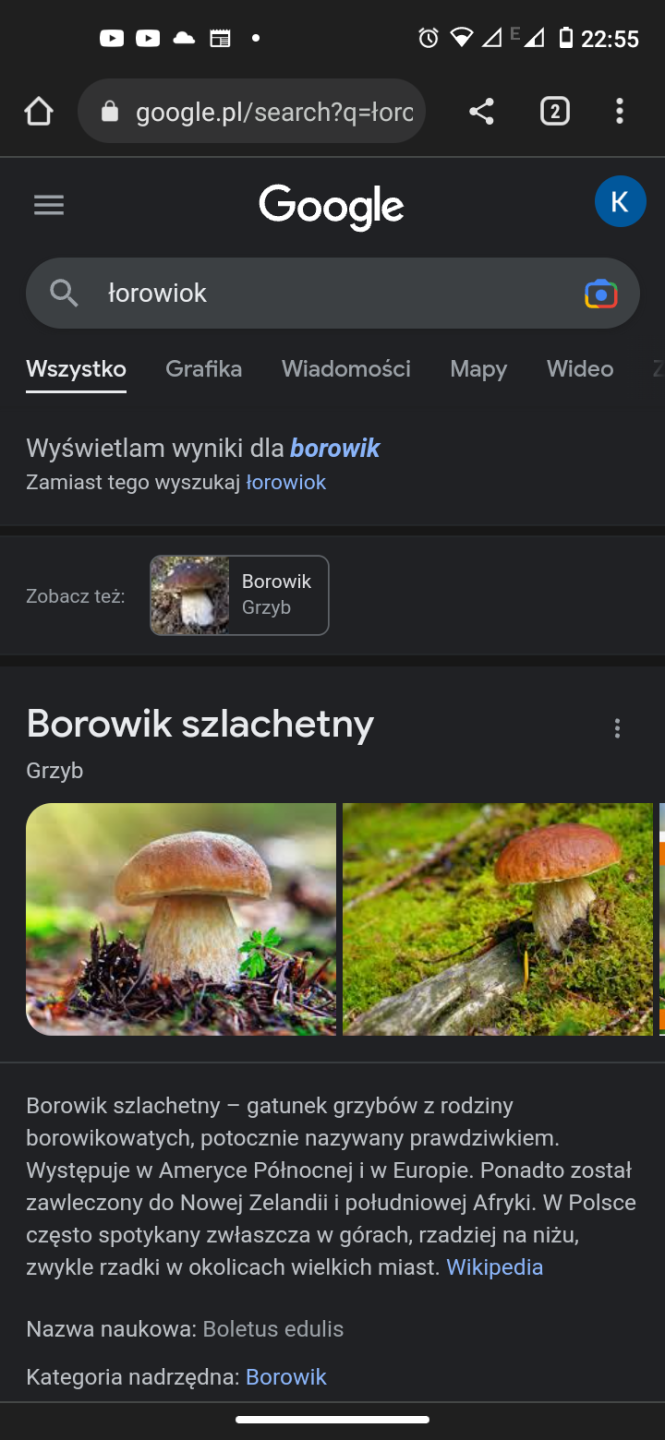Share this page

coord(482,112)
